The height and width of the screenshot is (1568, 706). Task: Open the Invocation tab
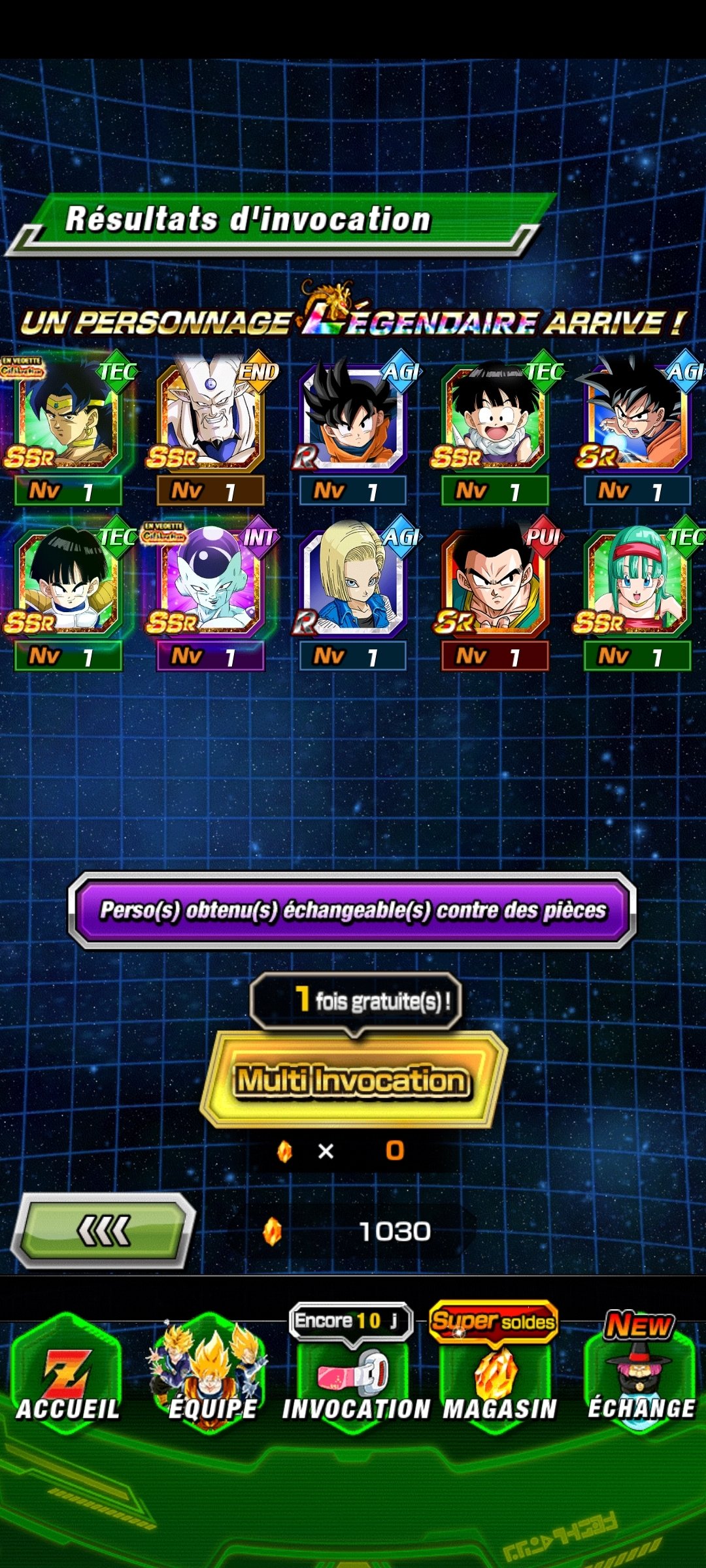354,1379
